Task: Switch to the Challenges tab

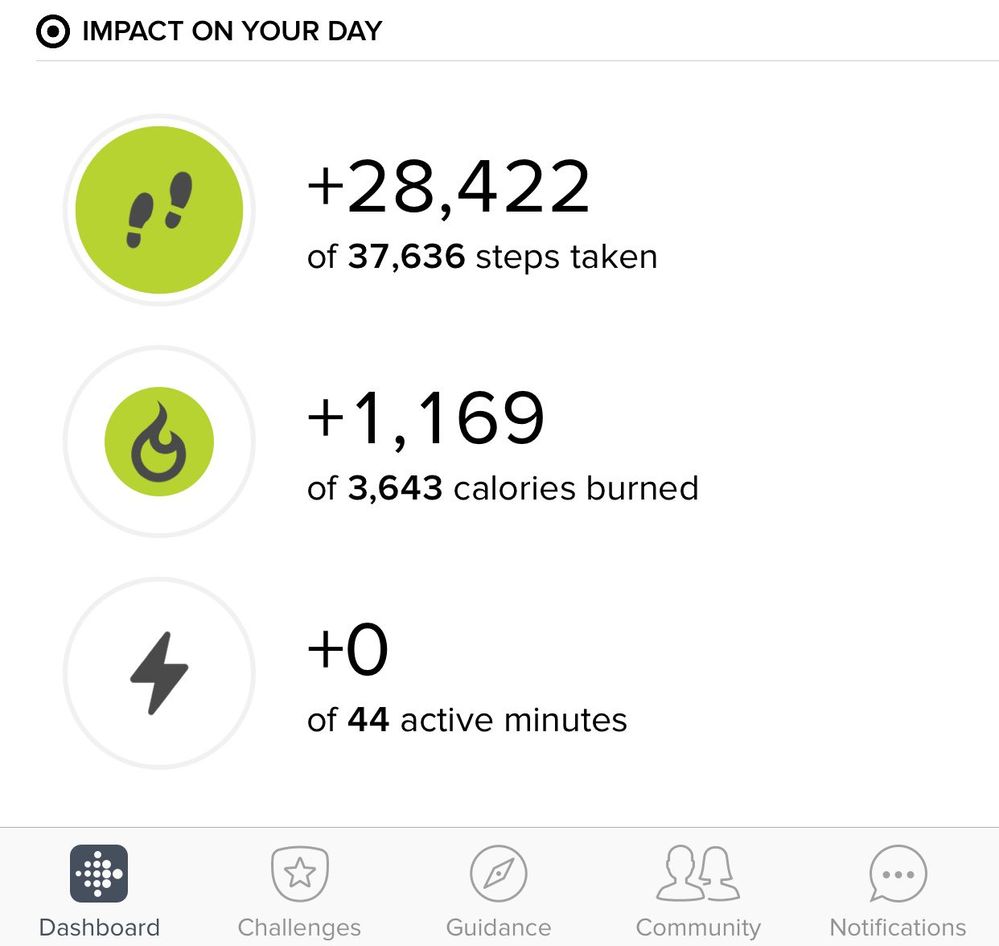Action: [x=299, y=889]
